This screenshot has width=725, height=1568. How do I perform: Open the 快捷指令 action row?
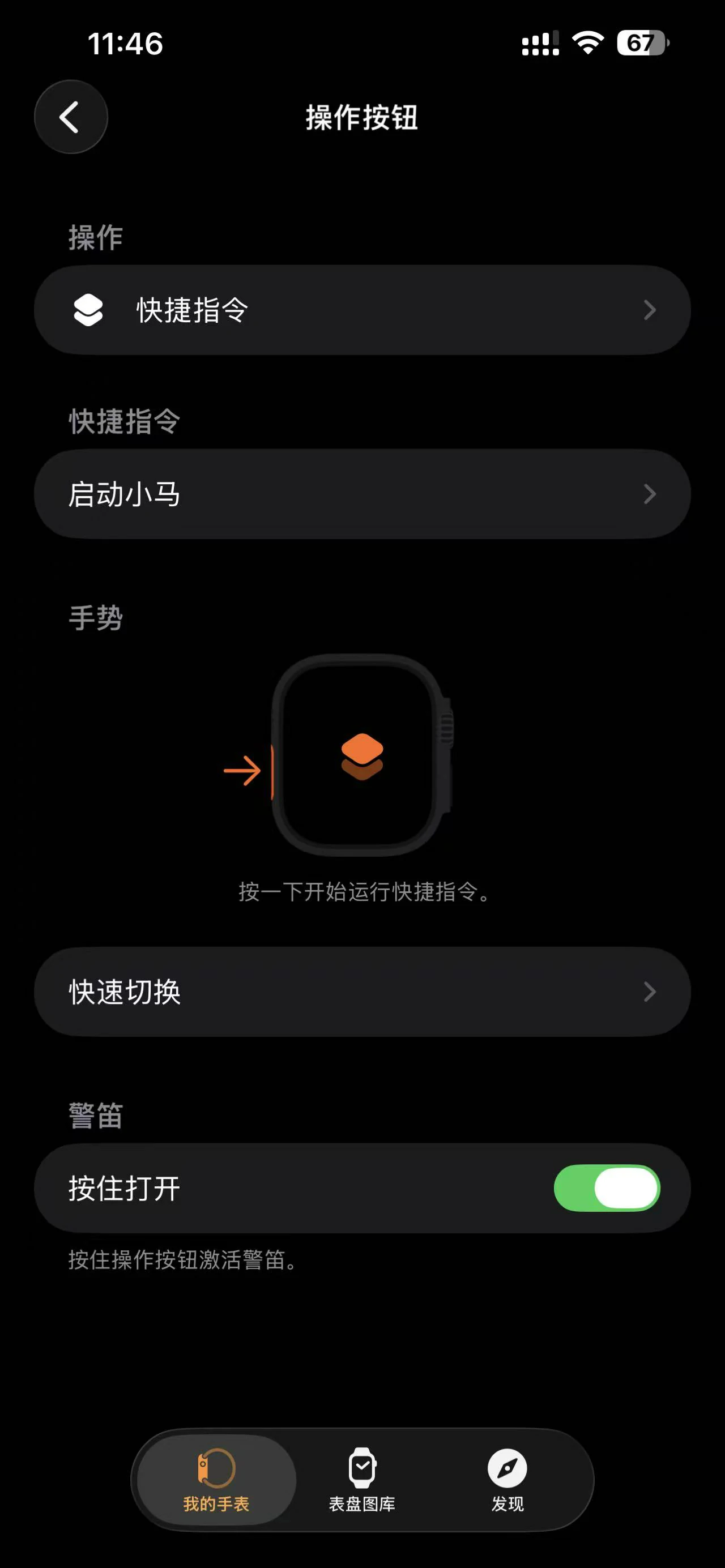click(362, 310)
